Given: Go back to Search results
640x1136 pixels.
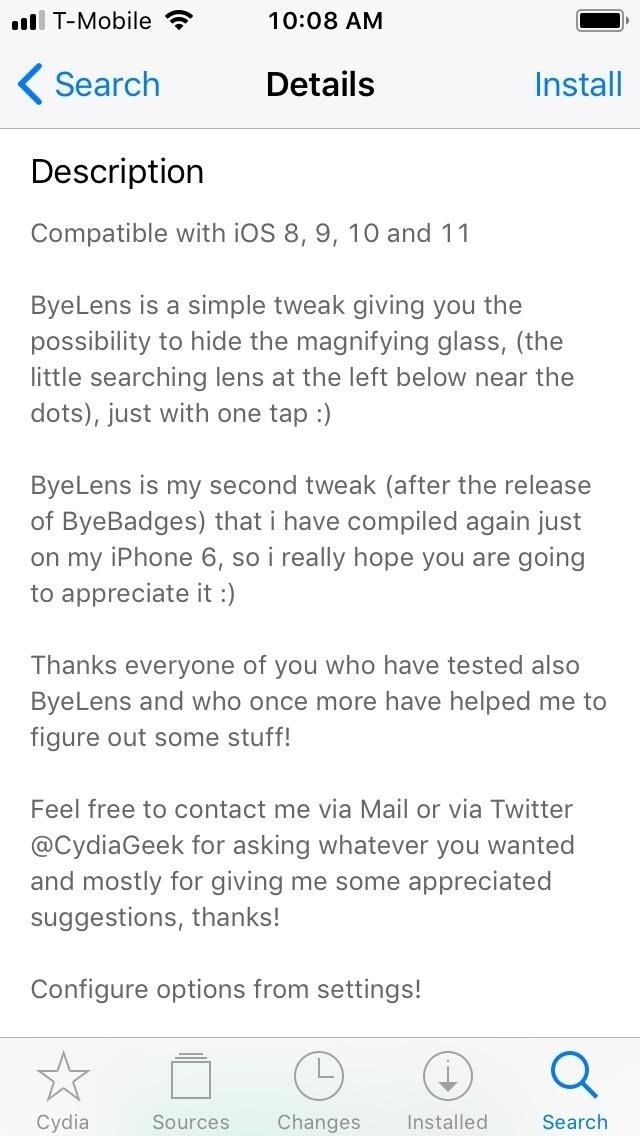Looking at the screenshot, I should pos(89,85).
